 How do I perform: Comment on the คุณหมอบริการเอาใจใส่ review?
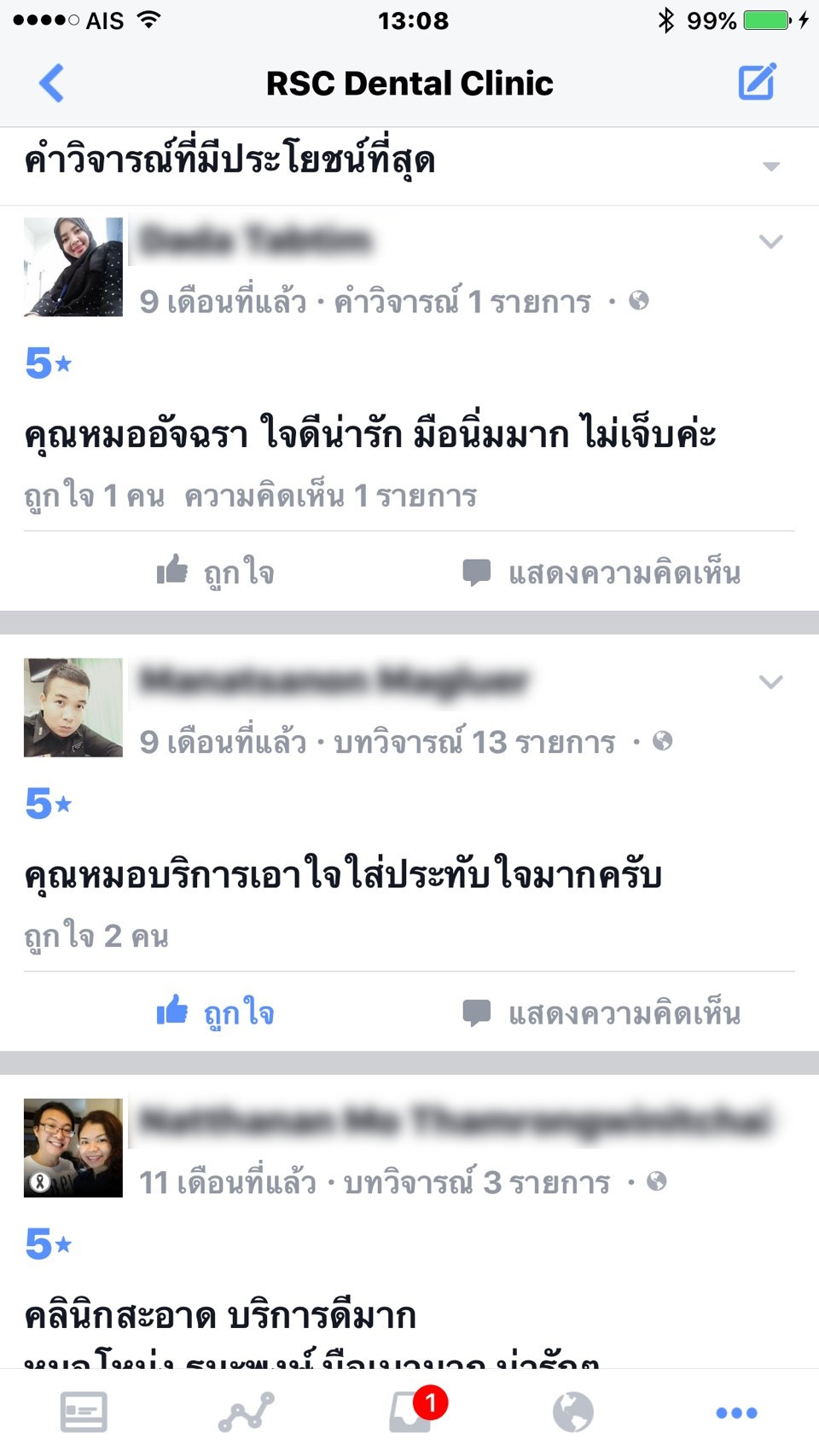(x=601, y=1013)
